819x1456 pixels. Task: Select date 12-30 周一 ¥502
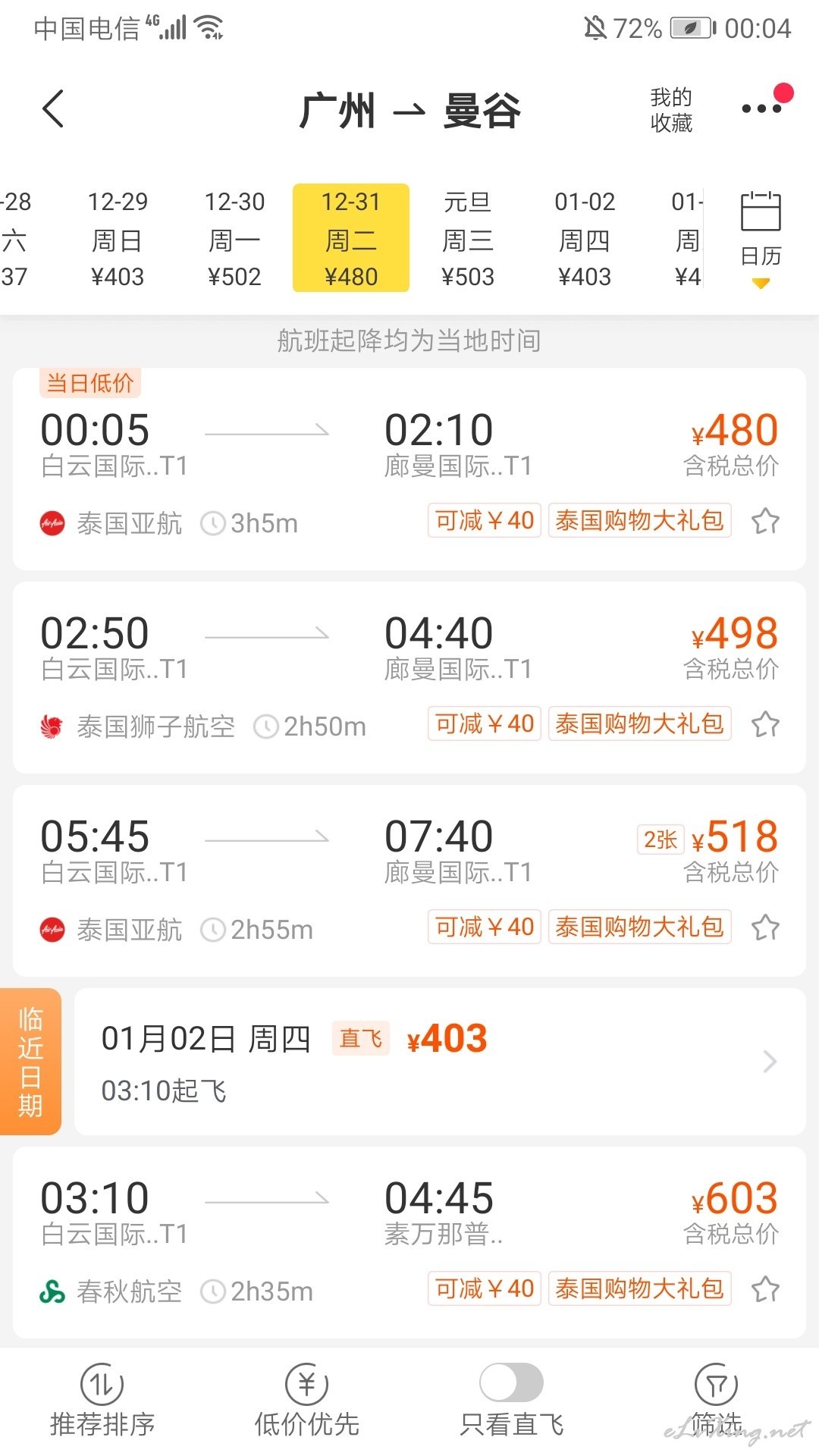234,238
